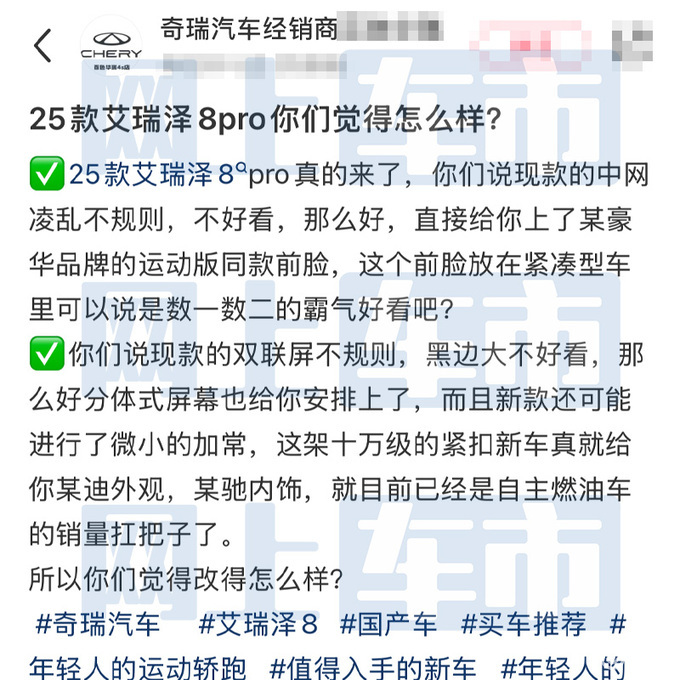Open the 奇瑞汽车经销商 profile avatar
Image resolution: width=680 pixels, height=680 pixels.
(x=111, y=45)
